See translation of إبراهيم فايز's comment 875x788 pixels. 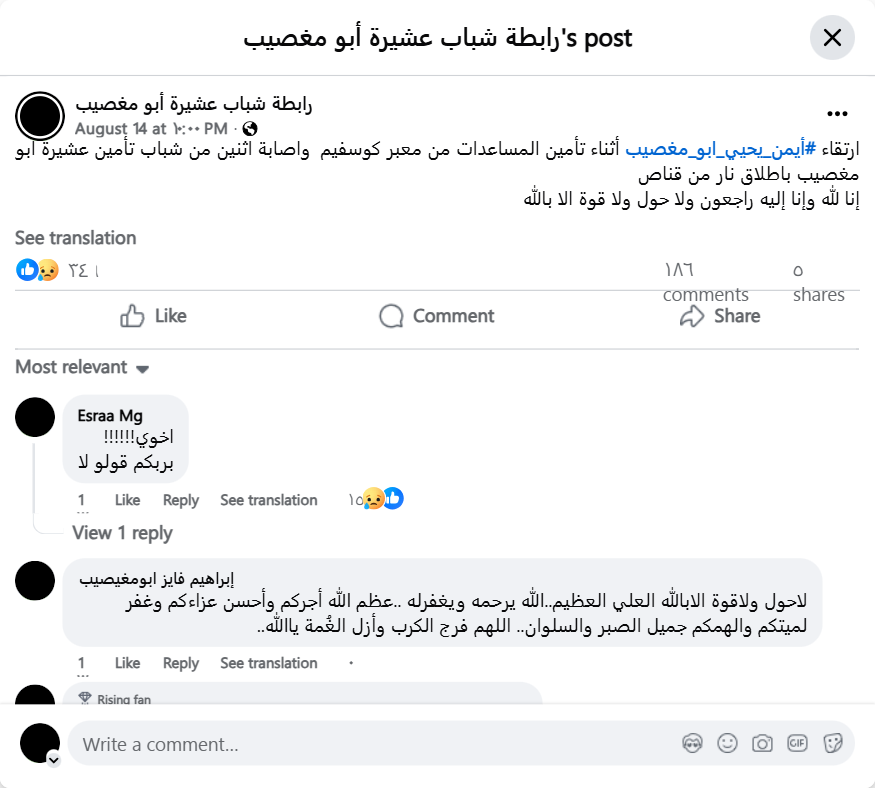click(x=268, y=663)
